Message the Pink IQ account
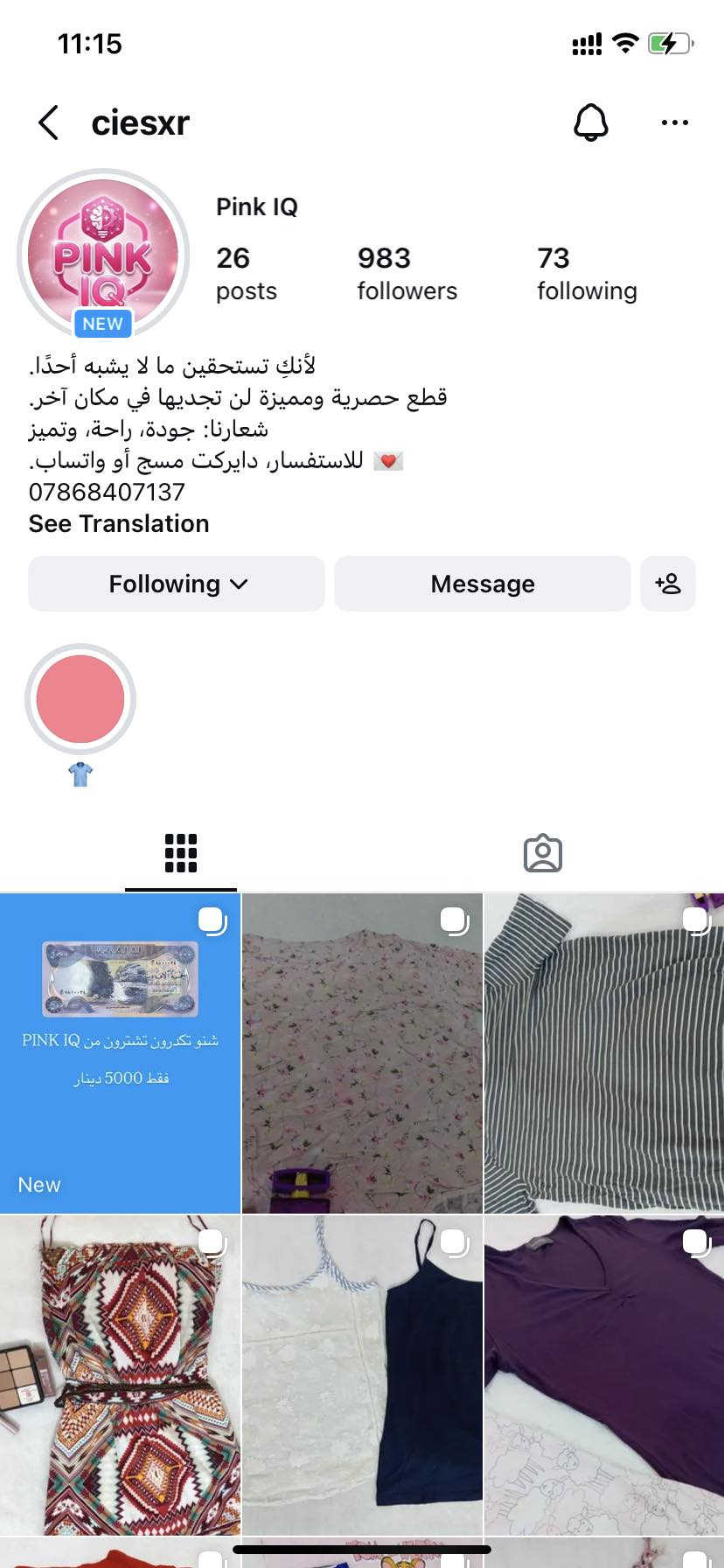The width and height of the screenshot is (724, 1568). pos(482,584)
